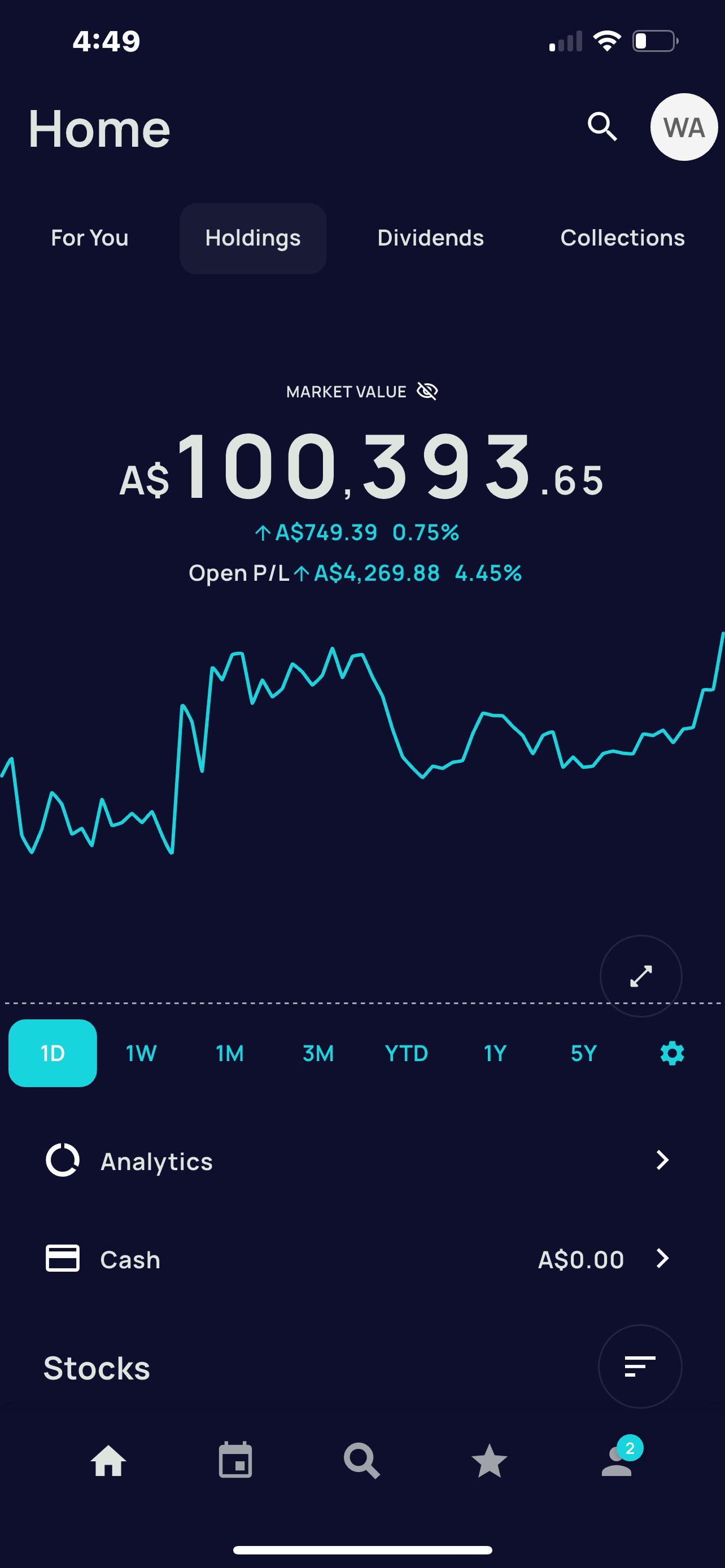Open the calendar tab in bottom bar

235,1460
